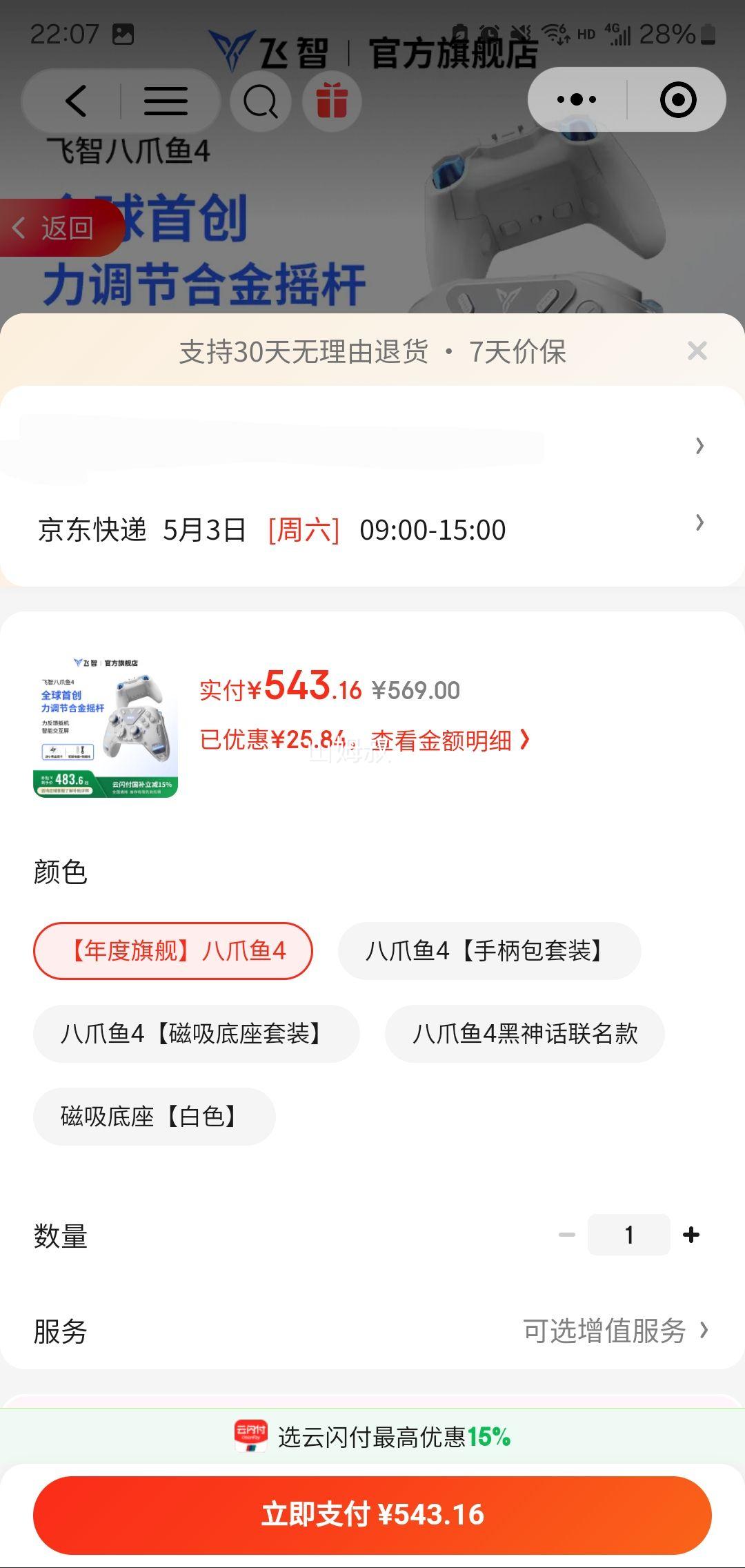Screen dimensions: 745x1568
Task: Open the search icon
Action: tap(261, 101)
